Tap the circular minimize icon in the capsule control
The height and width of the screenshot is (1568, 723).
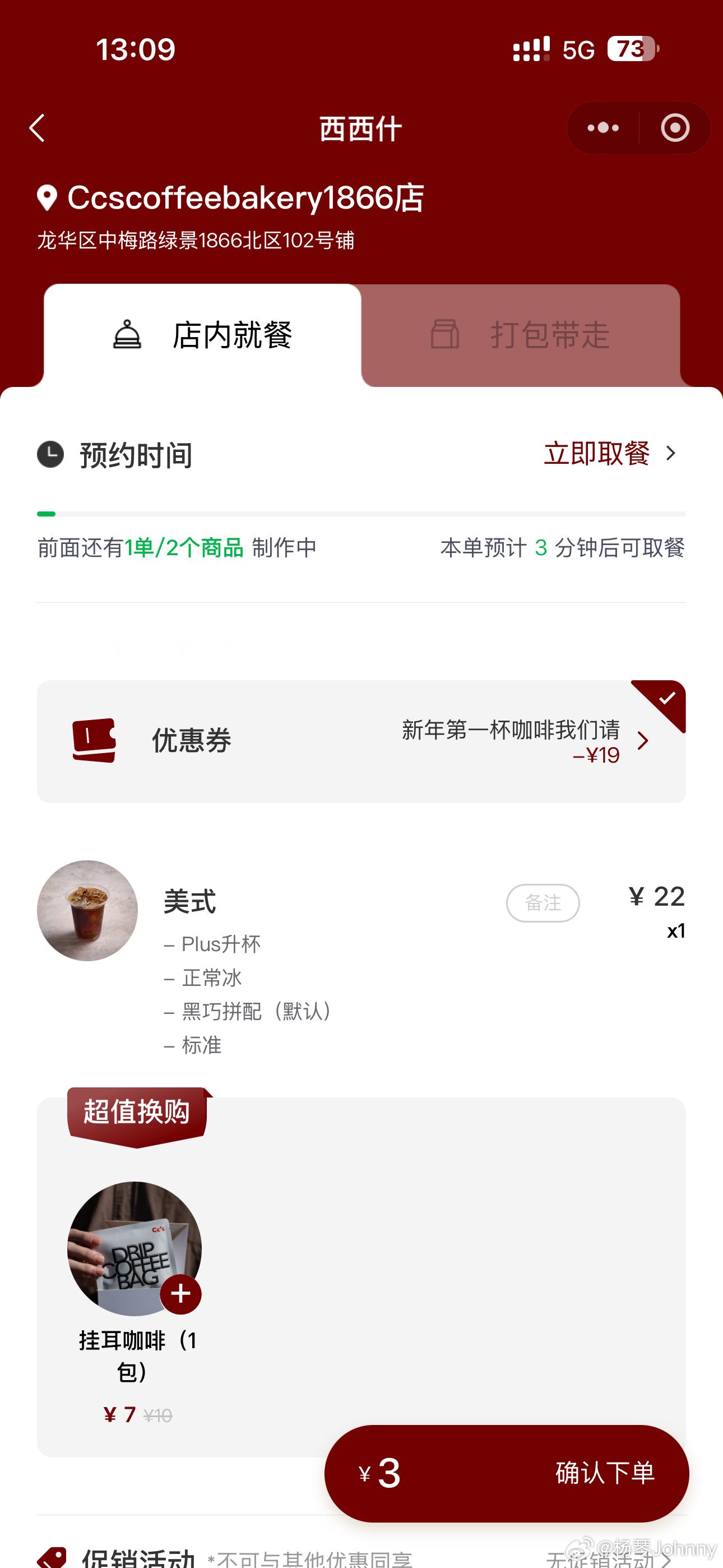pos(674,128)
